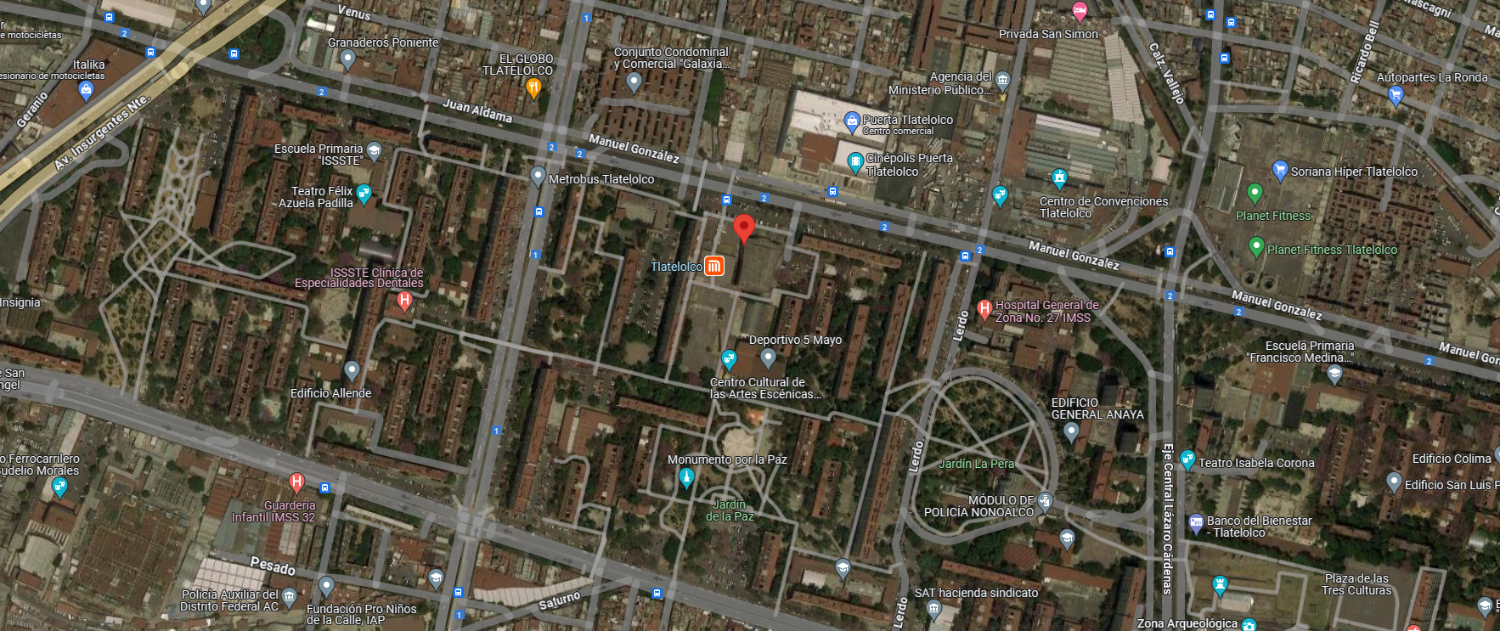The height and width of the screenshot is (631, 1500).
Task: Tap the Teatro Félix Azuela Padilla pin
Action: 364,193
